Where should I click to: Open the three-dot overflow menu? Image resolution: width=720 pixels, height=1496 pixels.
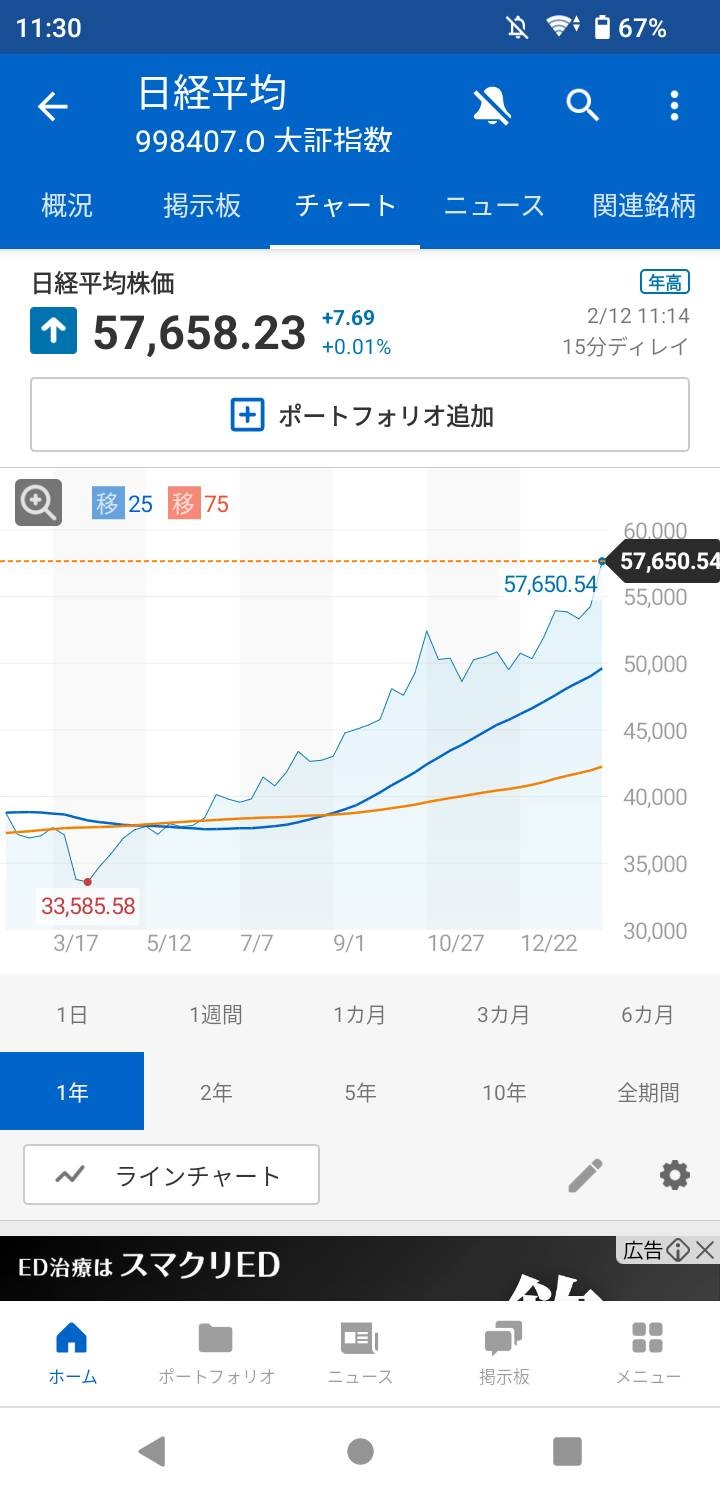click(674, 105)
